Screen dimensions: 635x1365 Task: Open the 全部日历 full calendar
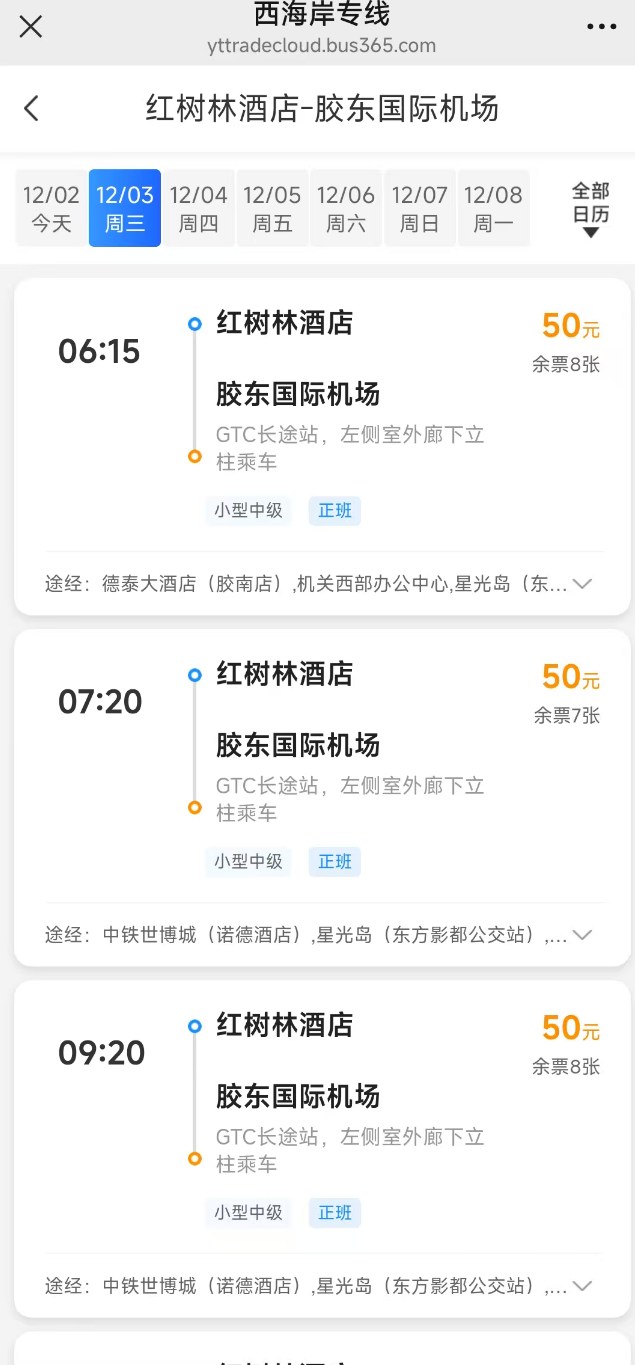coord(590,209)
